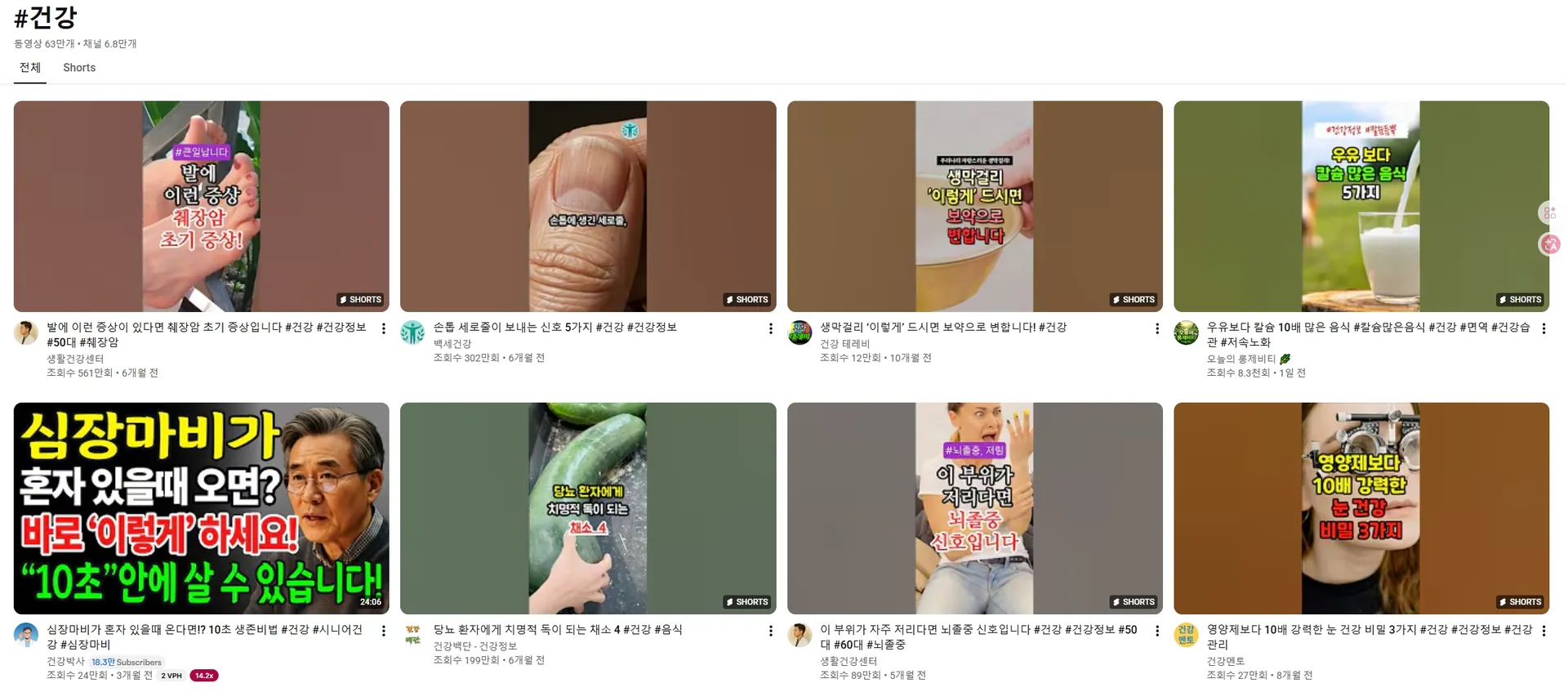The height and width of the screenshot is (692, 1568).
Task: Open options for 당뇨 환자 채소 video
Action: (x=770, y=631)
